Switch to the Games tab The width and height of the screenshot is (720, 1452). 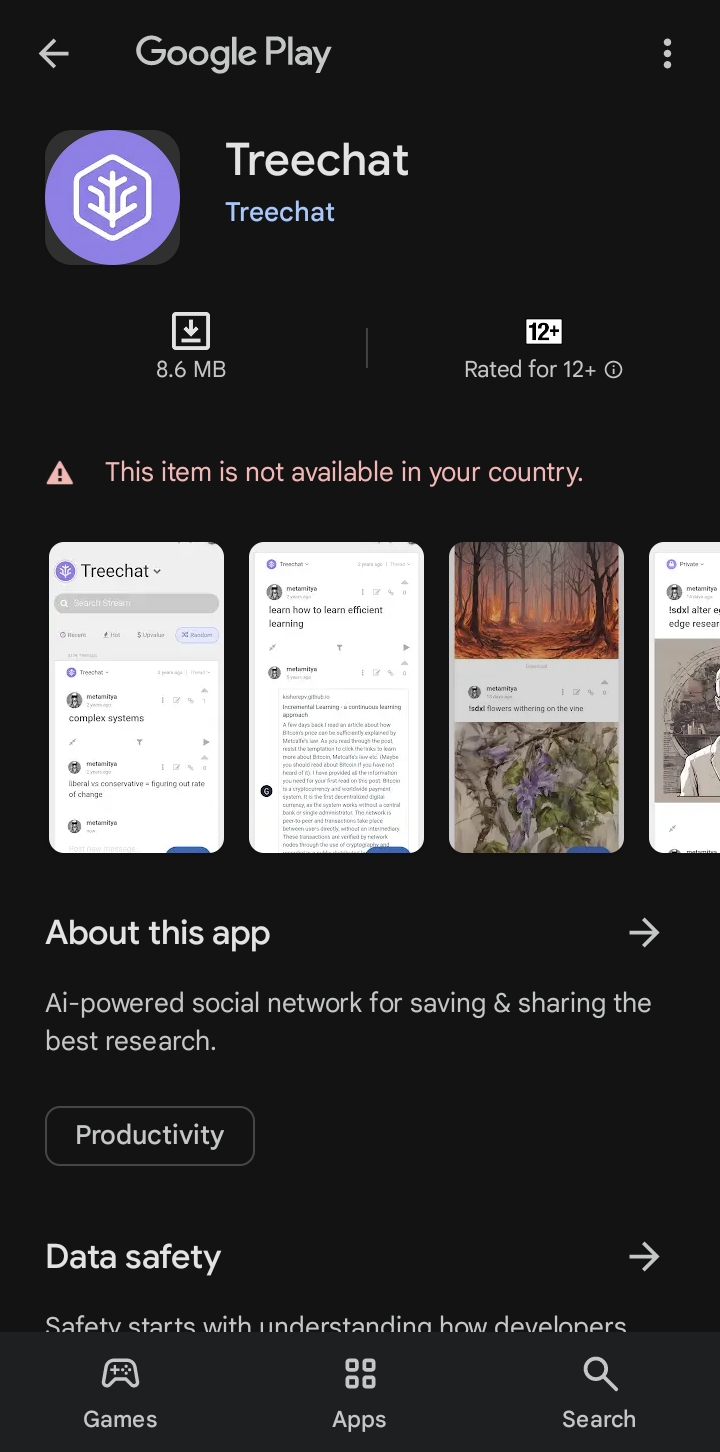pos(120,1393)
